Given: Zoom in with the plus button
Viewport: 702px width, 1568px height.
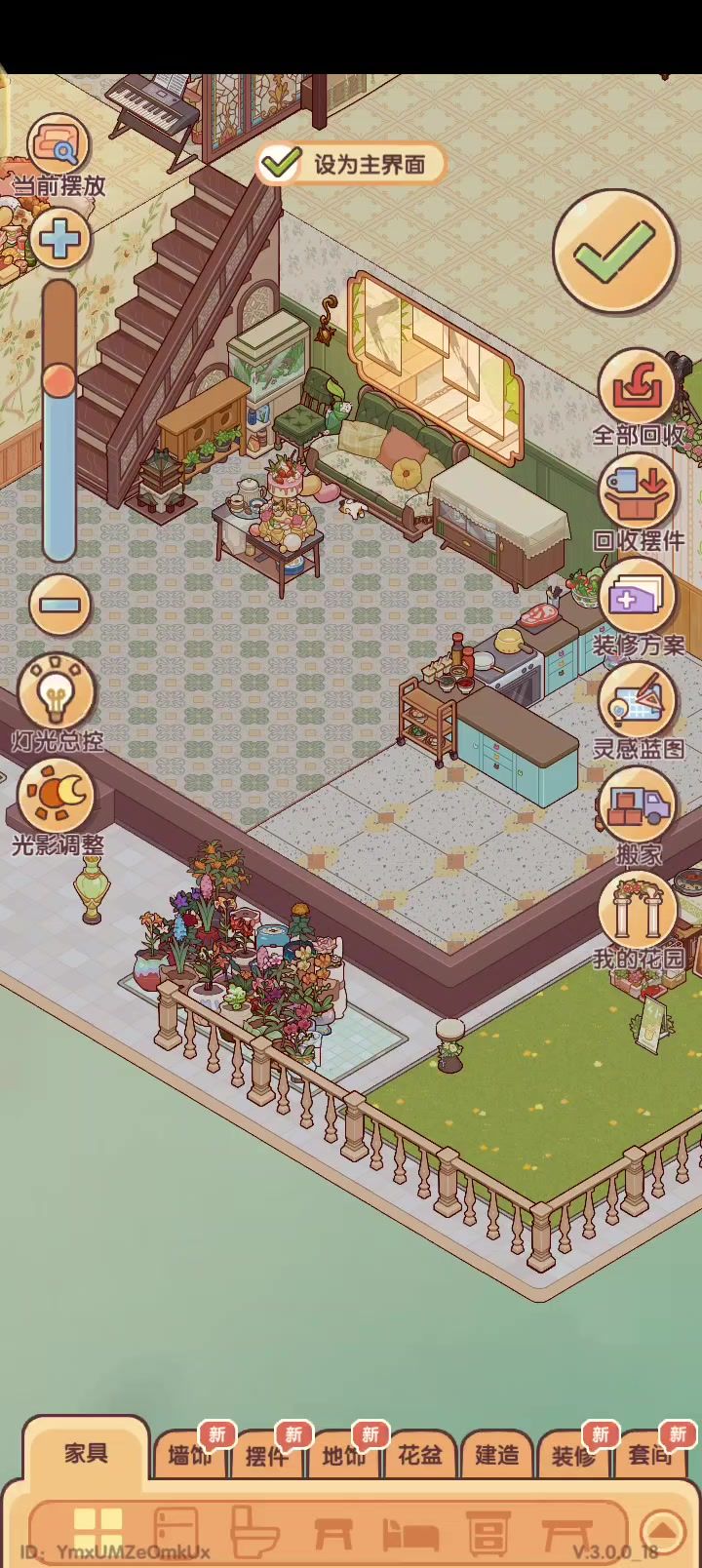Looking at the screenshot, I should (x=59, y=238).
